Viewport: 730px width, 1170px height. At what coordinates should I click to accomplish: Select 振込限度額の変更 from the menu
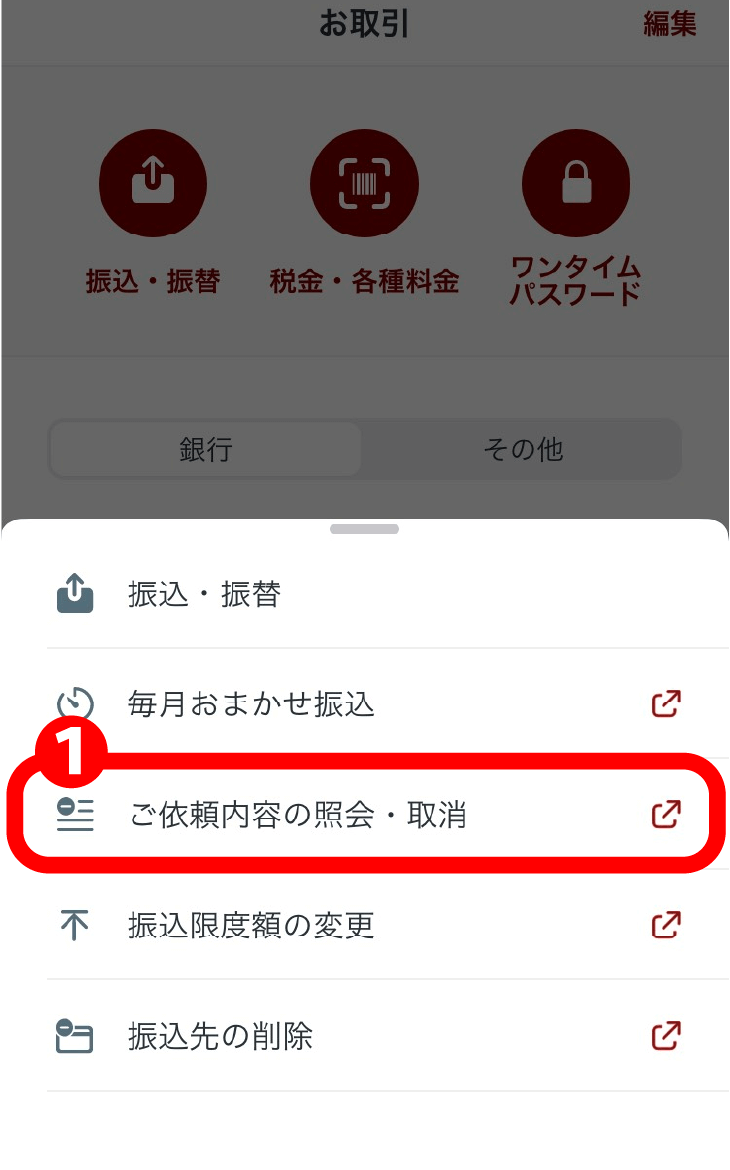pyautogui.click(x=250, y=925)
